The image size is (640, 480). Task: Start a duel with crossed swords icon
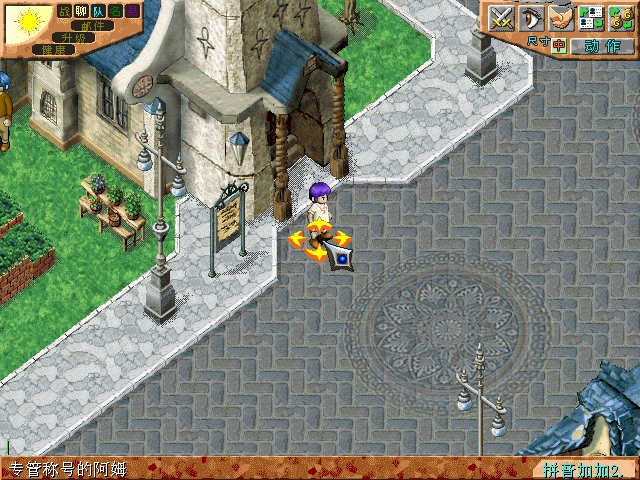pyautogui.click(x=501, y=18)
